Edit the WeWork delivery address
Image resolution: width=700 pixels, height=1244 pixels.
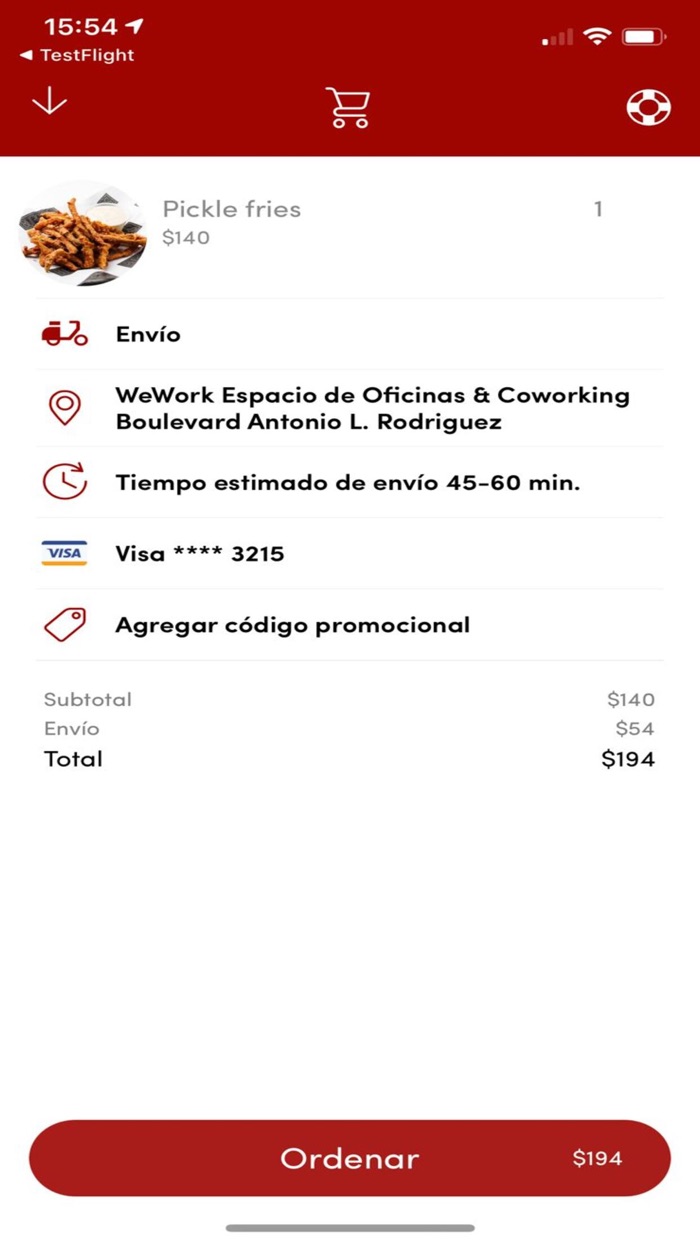(x=372, y=408)
